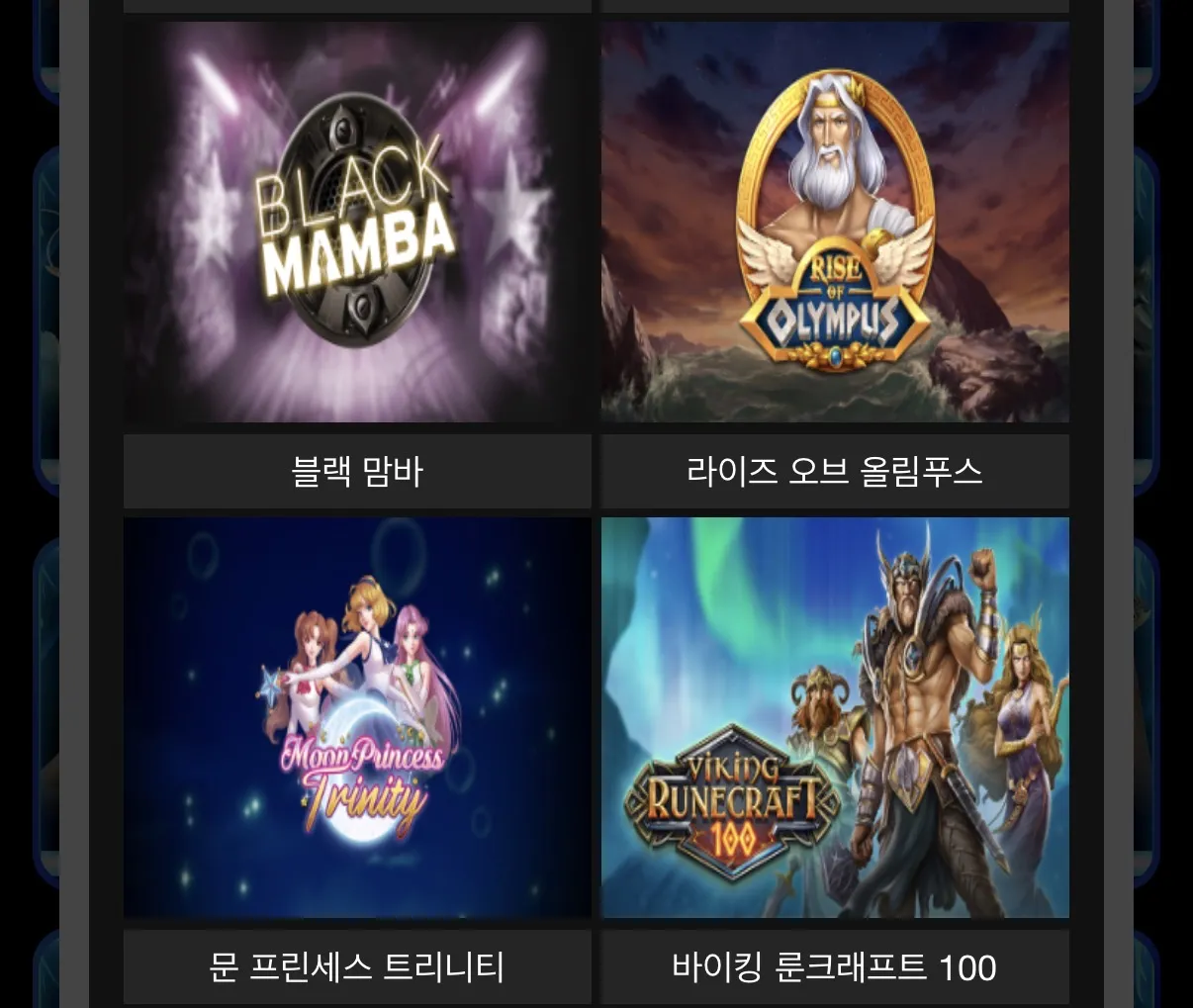This screenshot has width=1193, height=1008.
Task: Tap the 문 프린세스 트리니티 label button
Action: point(357,966)
